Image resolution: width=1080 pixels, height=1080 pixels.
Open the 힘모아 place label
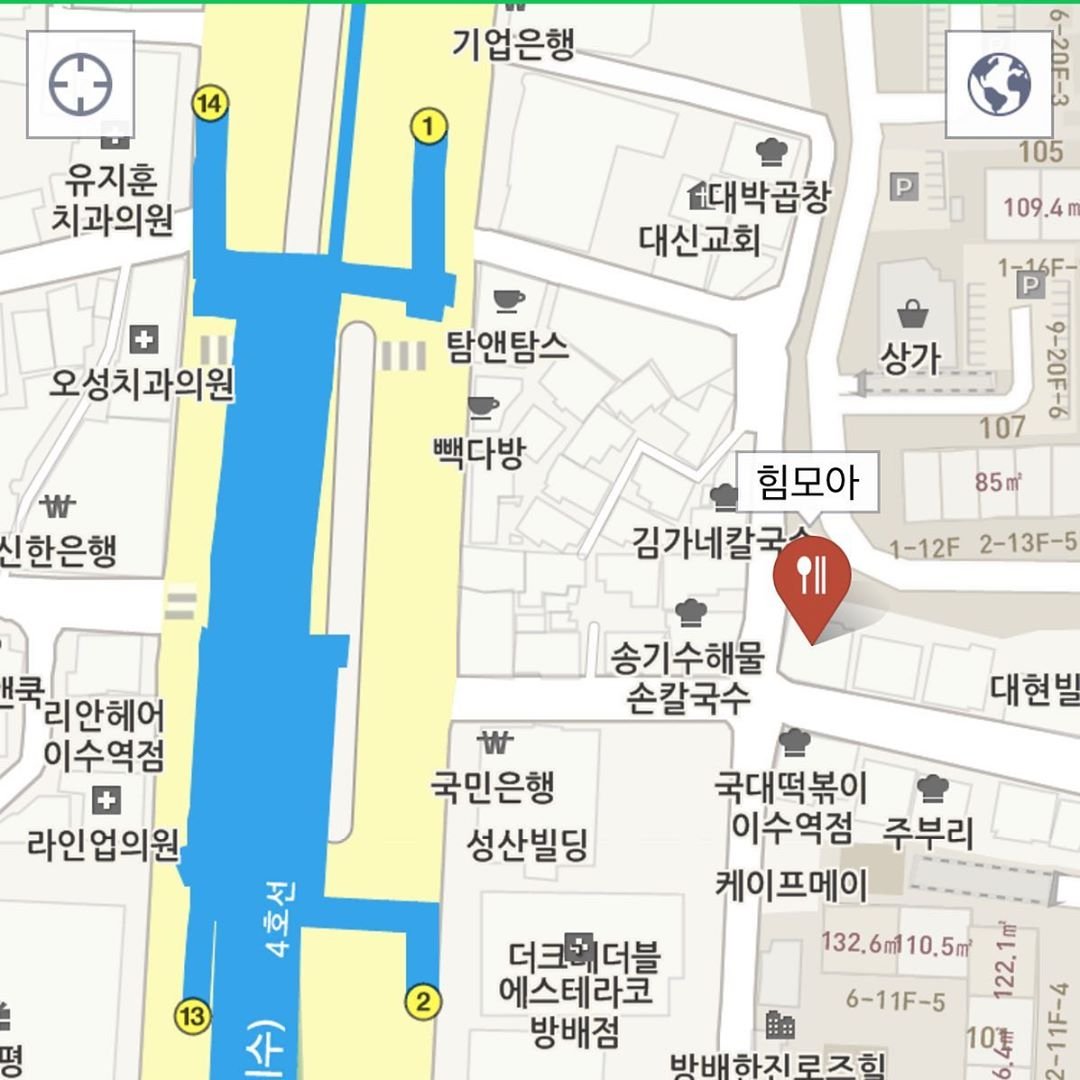(808, 484)
